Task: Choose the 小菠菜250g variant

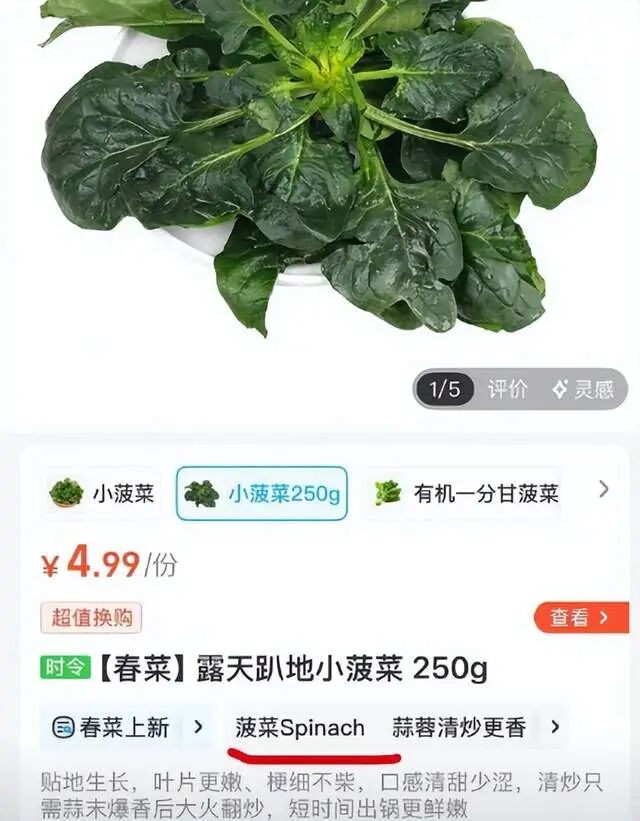Action: [x=262, y=493]
